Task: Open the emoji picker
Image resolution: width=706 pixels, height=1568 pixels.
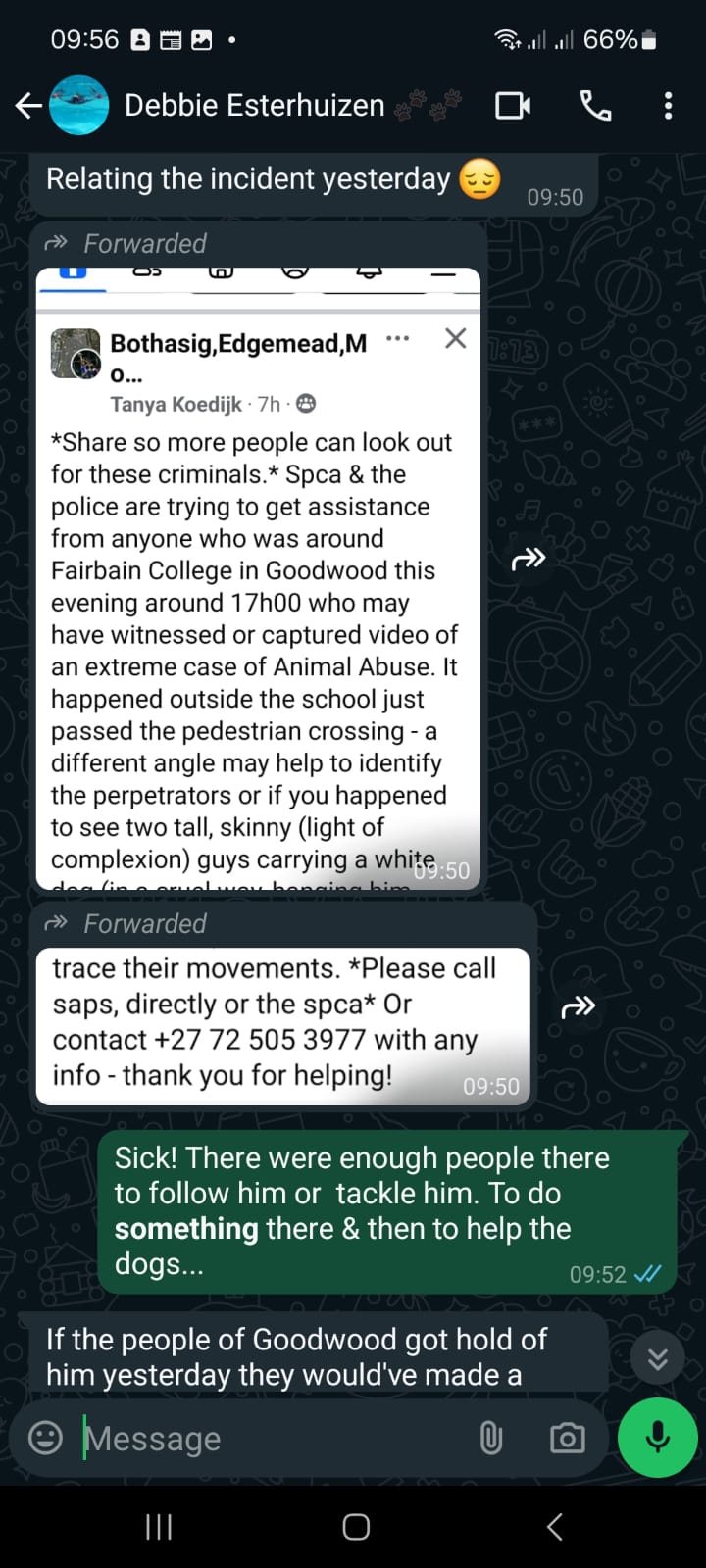Action: pos(45,1438)
